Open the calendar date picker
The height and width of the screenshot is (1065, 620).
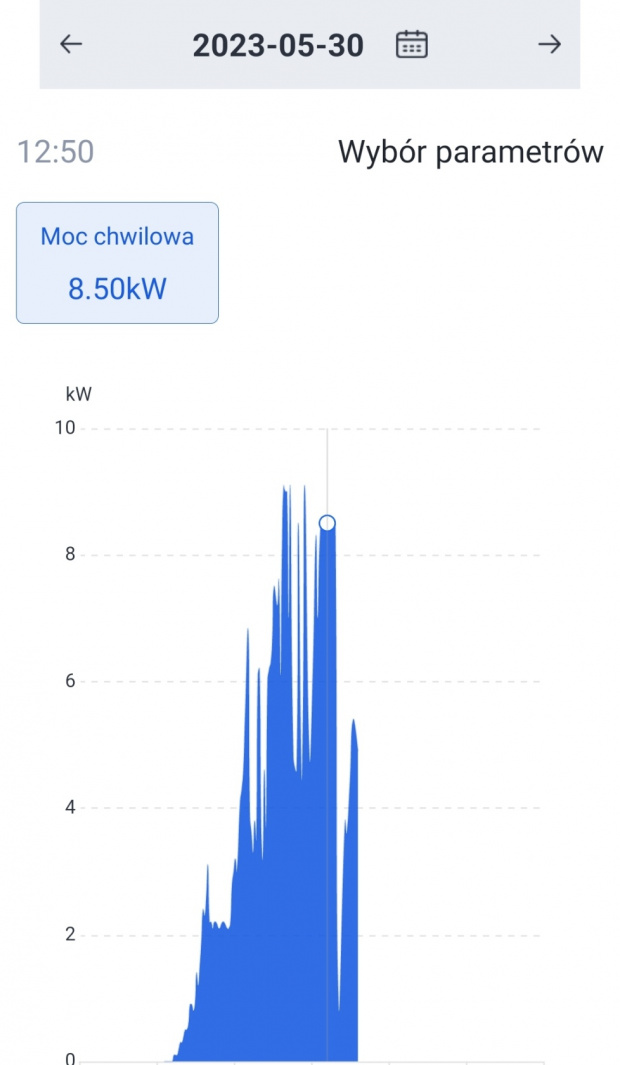412,45
